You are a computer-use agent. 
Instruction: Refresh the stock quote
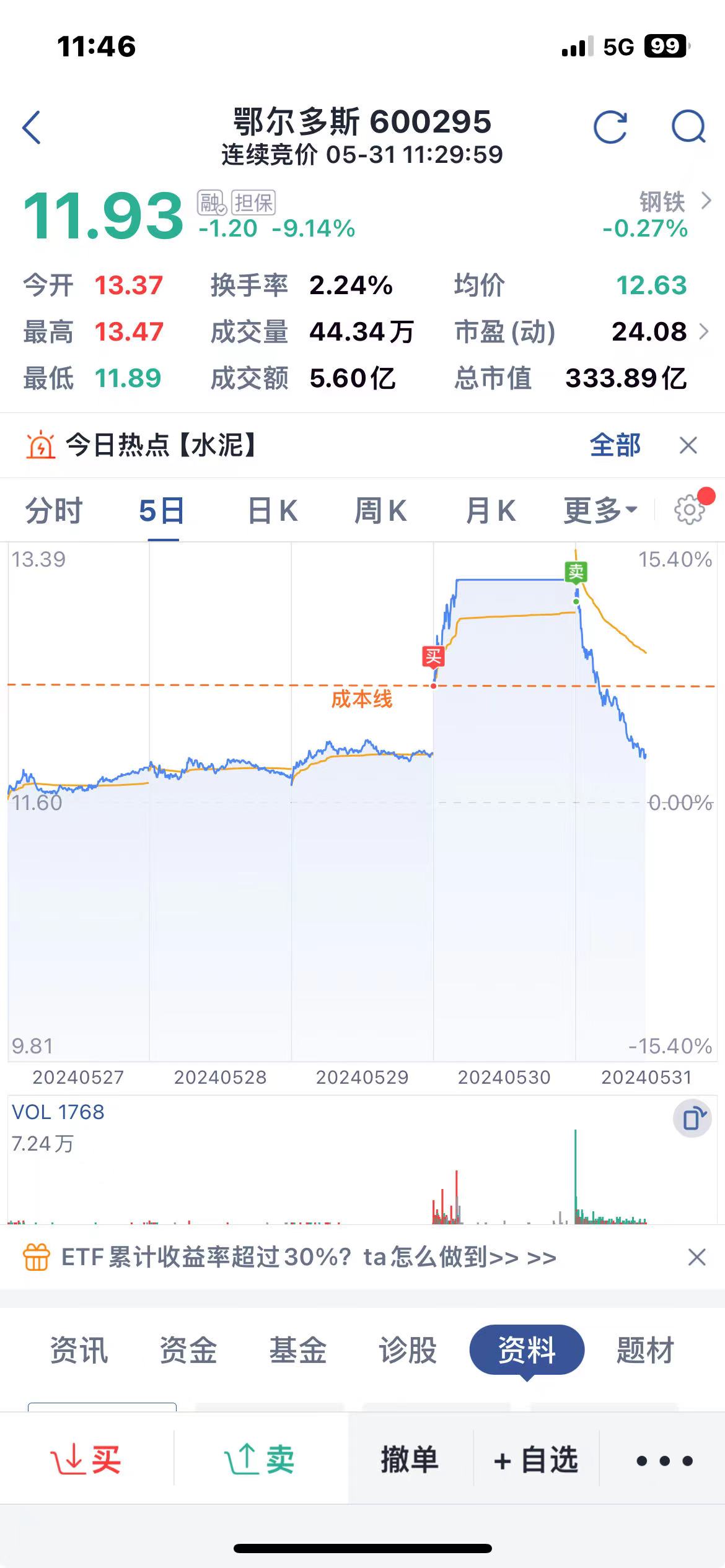(610, 128)
